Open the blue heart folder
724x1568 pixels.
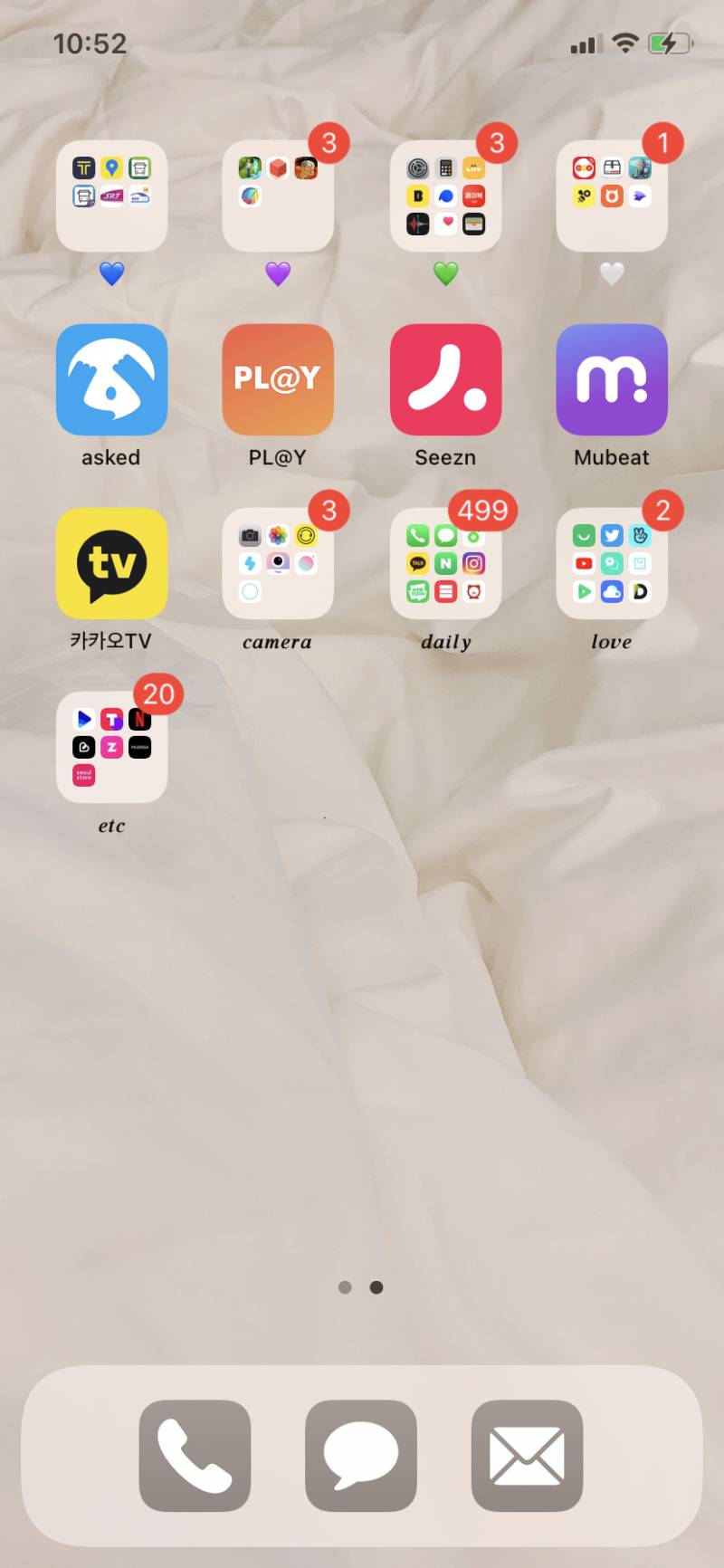[x=111, y=196]
